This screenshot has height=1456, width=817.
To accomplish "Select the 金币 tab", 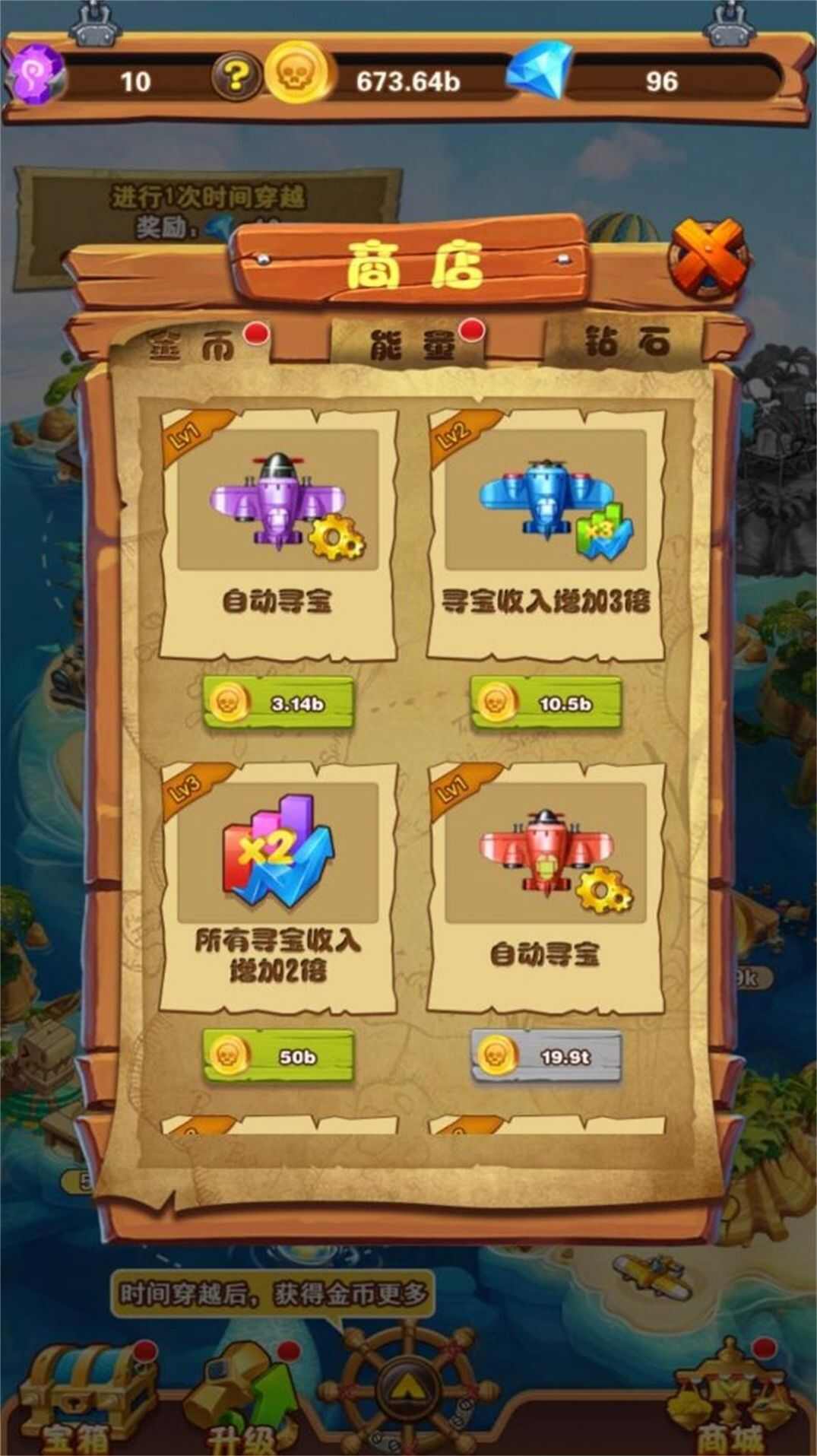I will pos(192,347).
